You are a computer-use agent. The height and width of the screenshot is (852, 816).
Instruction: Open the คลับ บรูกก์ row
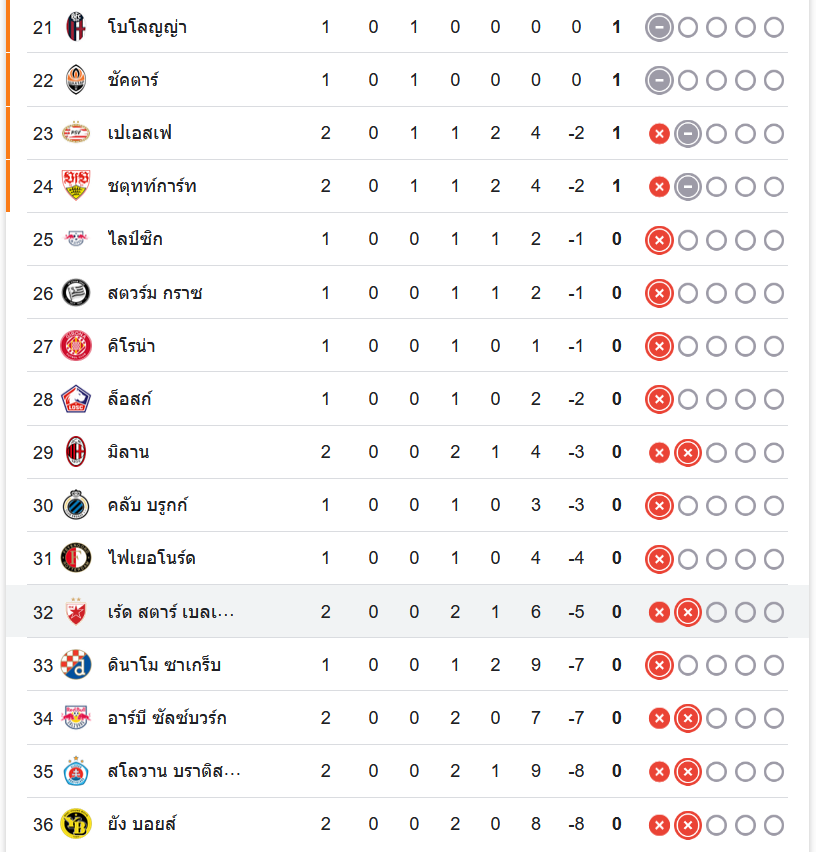click(148, 505)
